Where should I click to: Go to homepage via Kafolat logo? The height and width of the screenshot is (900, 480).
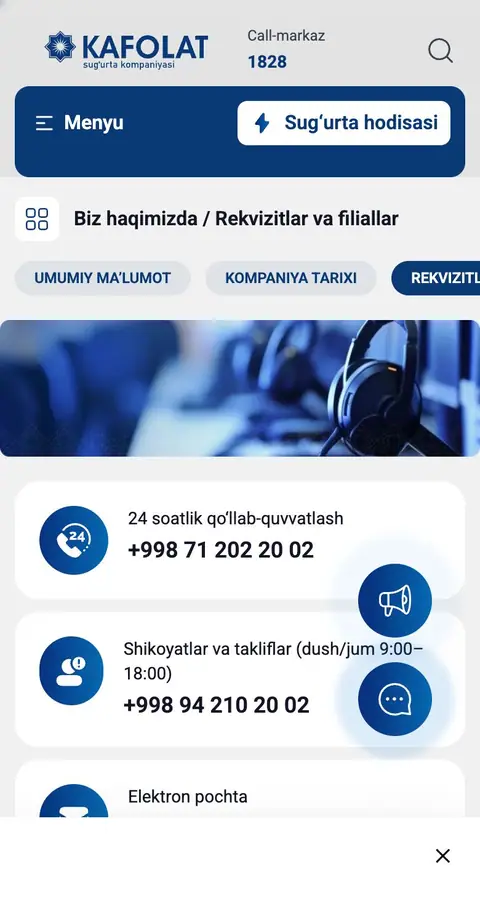point(126,49)
